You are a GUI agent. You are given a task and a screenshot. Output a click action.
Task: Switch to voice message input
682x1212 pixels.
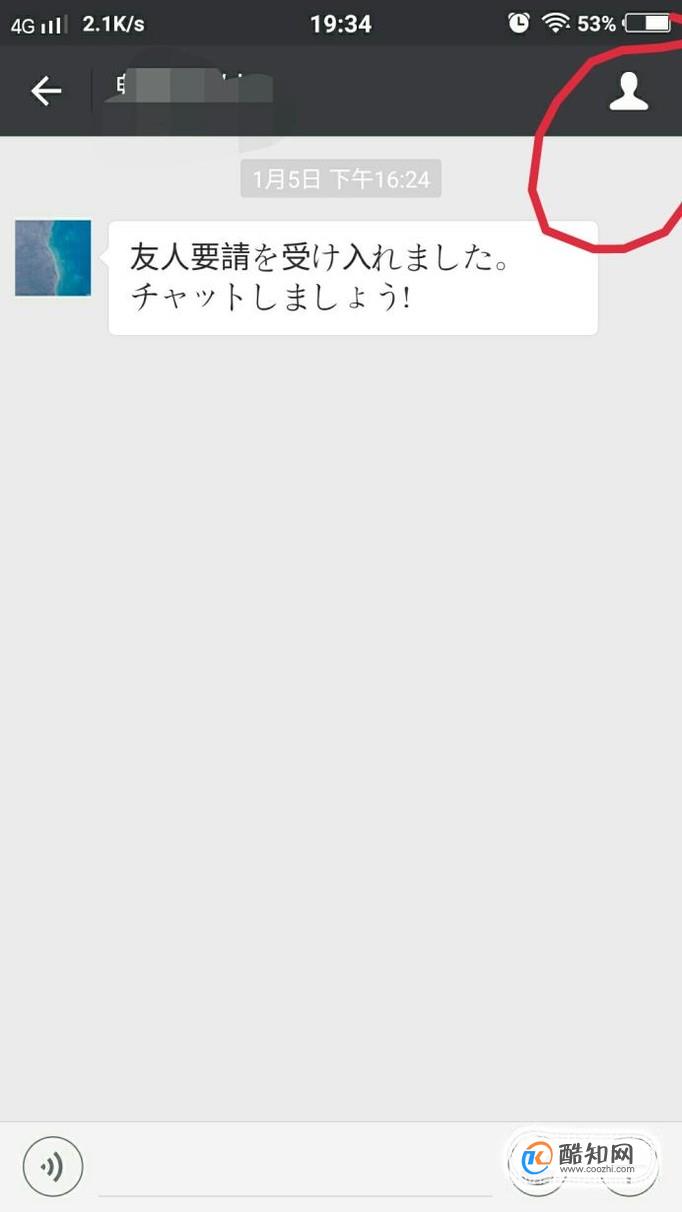pyautogui.click(x=53, y=1166)
